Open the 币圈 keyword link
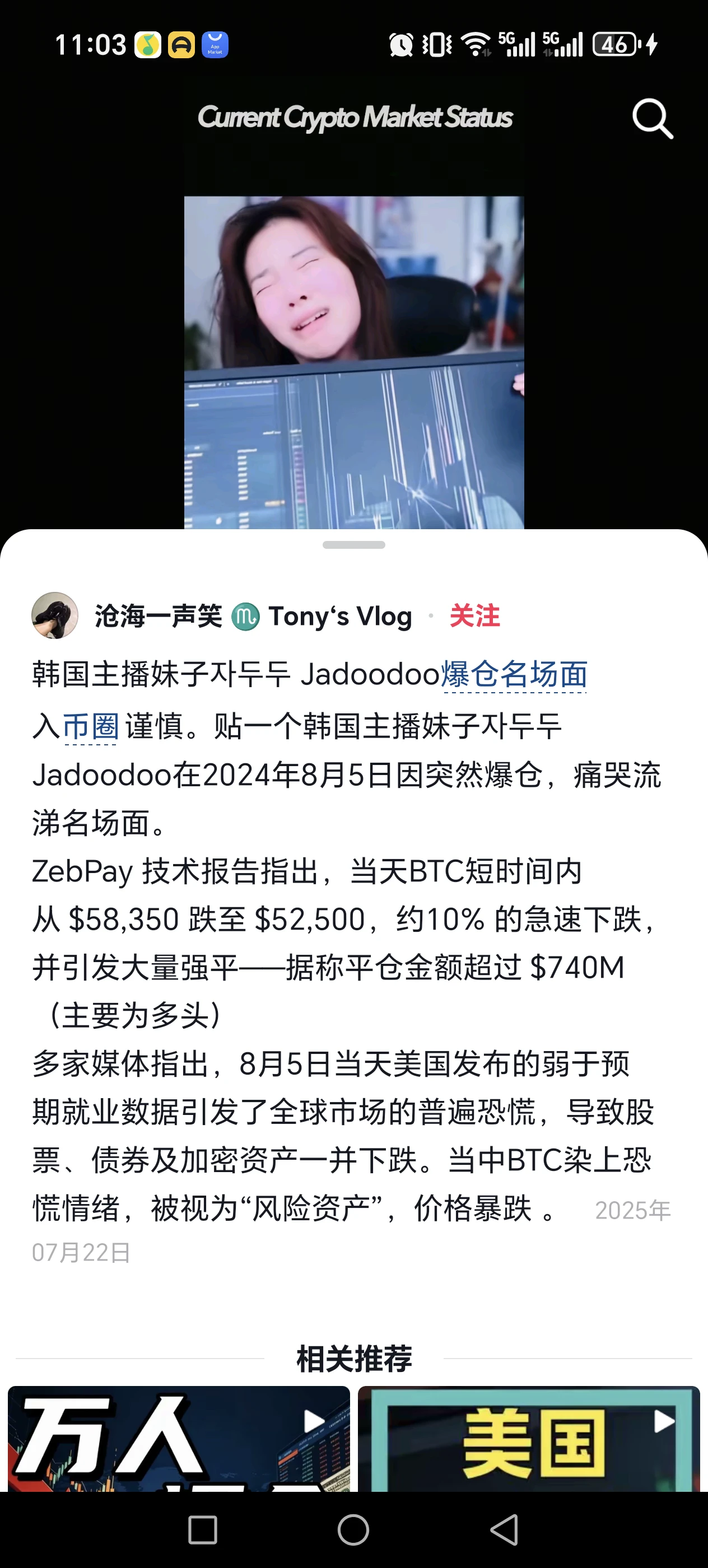 click(x=91, y=726)
